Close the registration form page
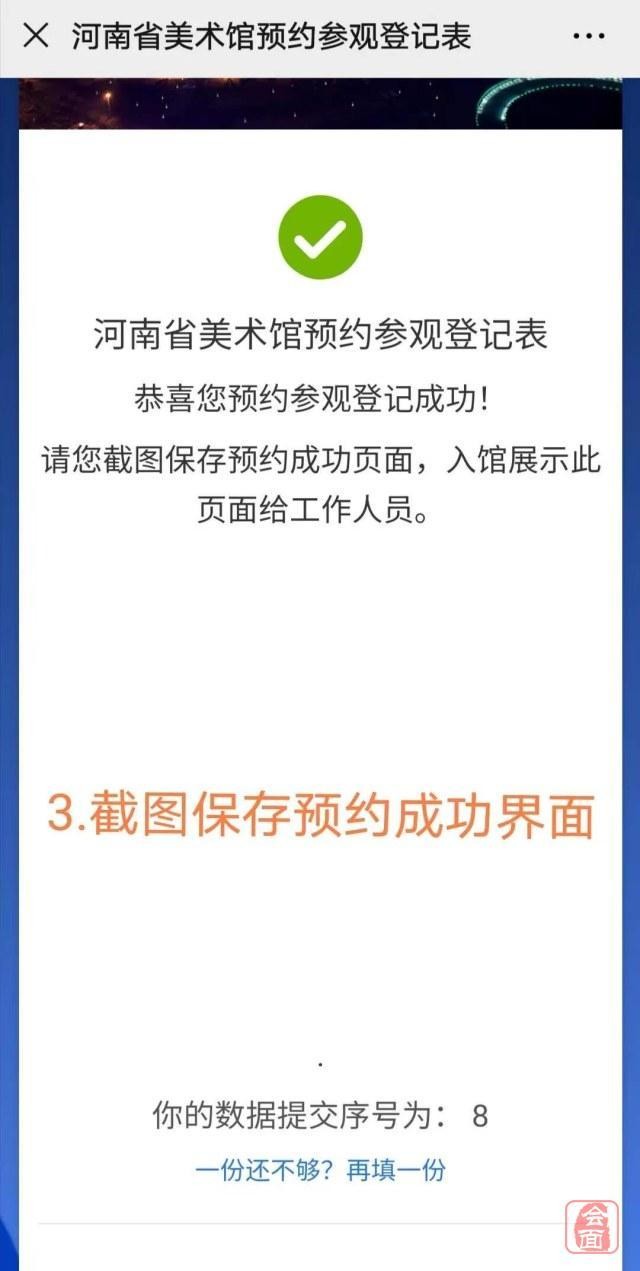The width and height of the screenshot is (640, 1271). tap(35, 36)
